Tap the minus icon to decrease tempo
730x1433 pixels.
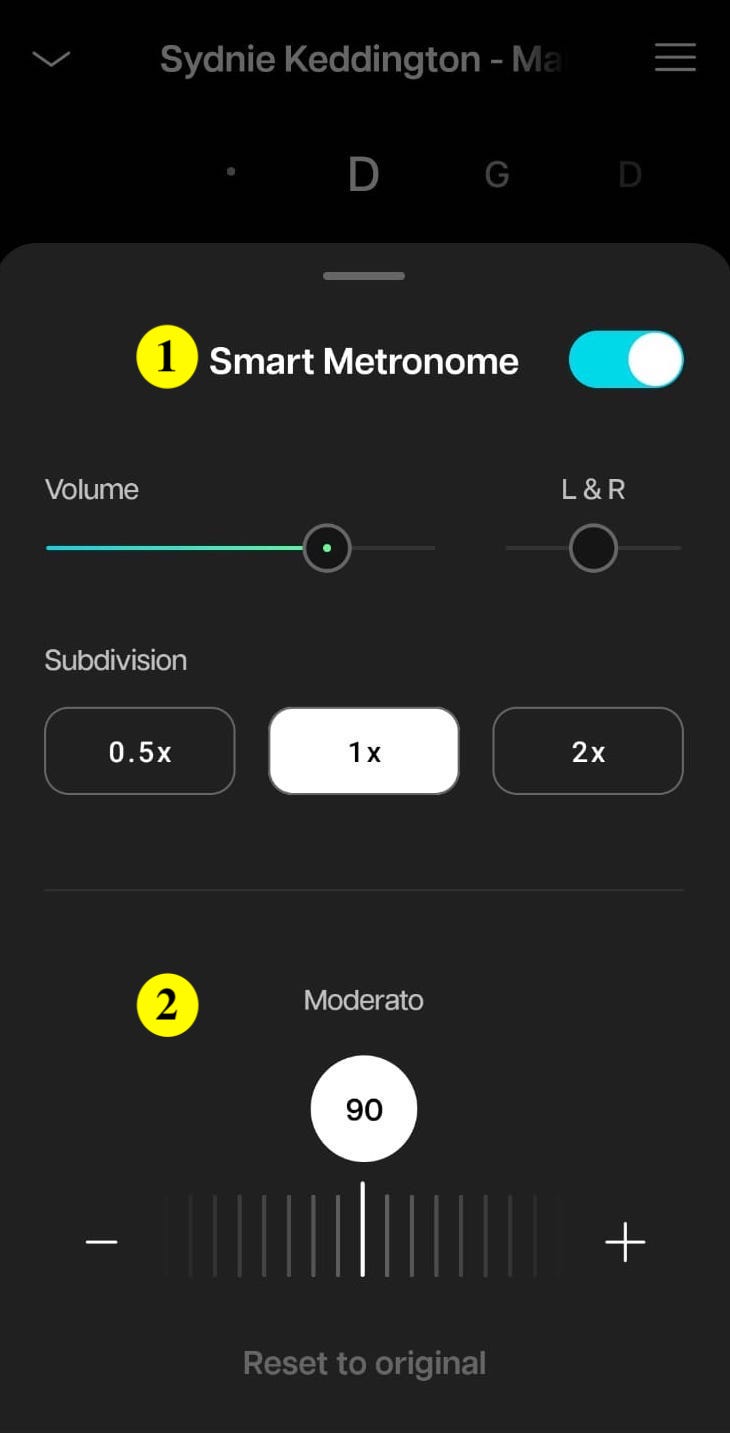101,1242
